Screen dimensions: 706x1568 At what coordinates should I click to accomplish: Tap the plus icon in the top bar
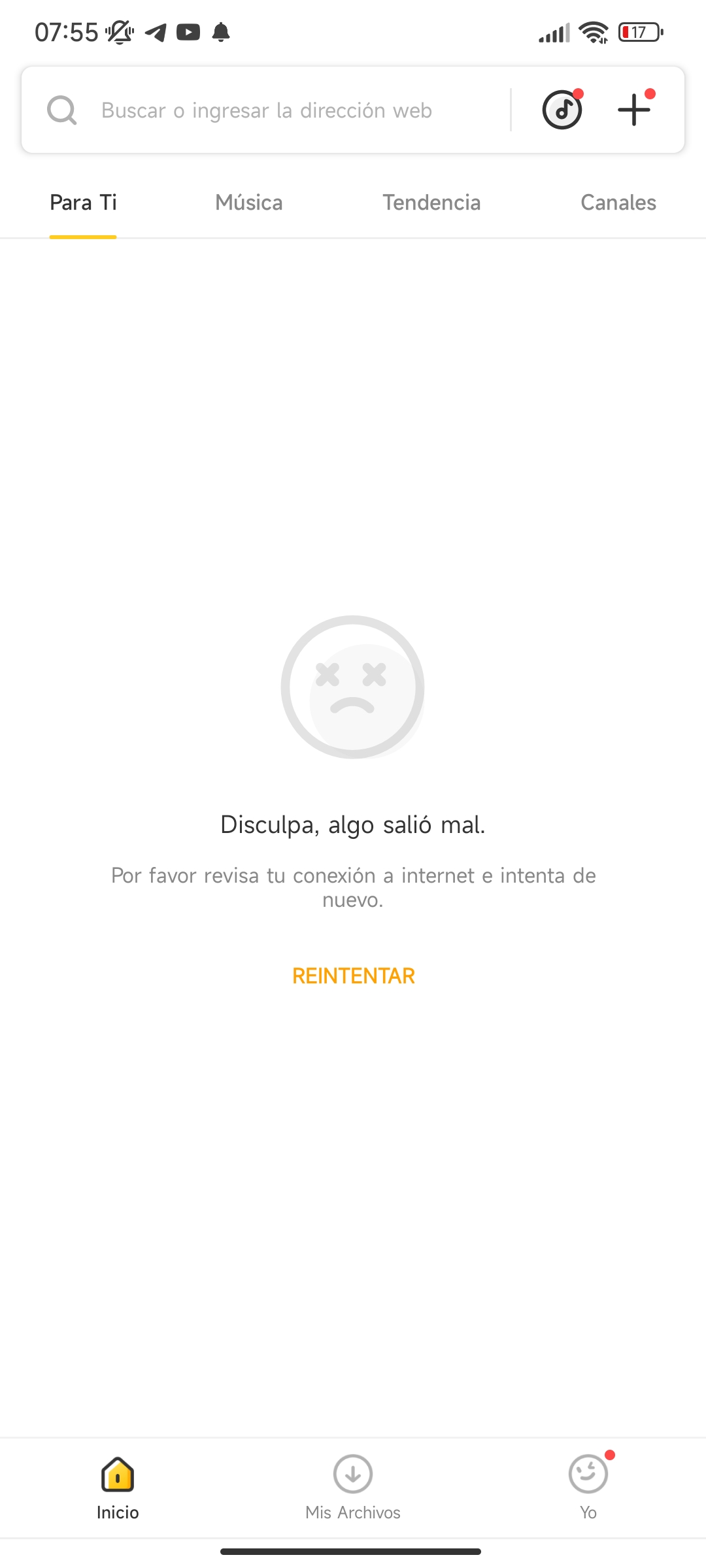pyautogui.click(x=634, y=109)
